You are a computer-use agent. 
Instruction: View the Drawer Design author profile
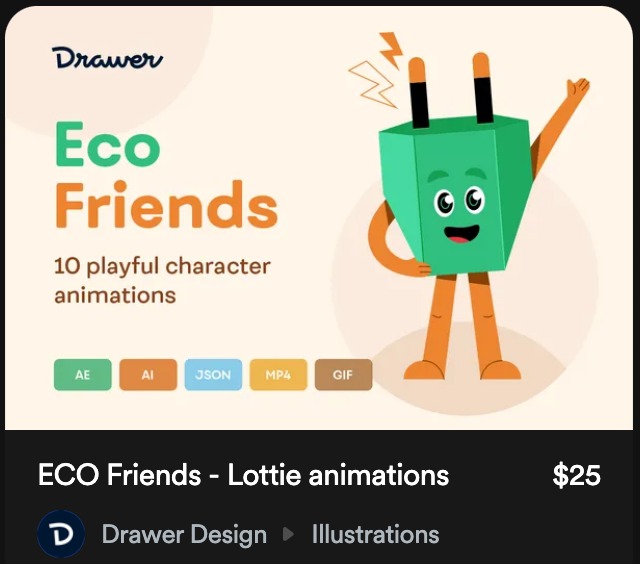183,535
